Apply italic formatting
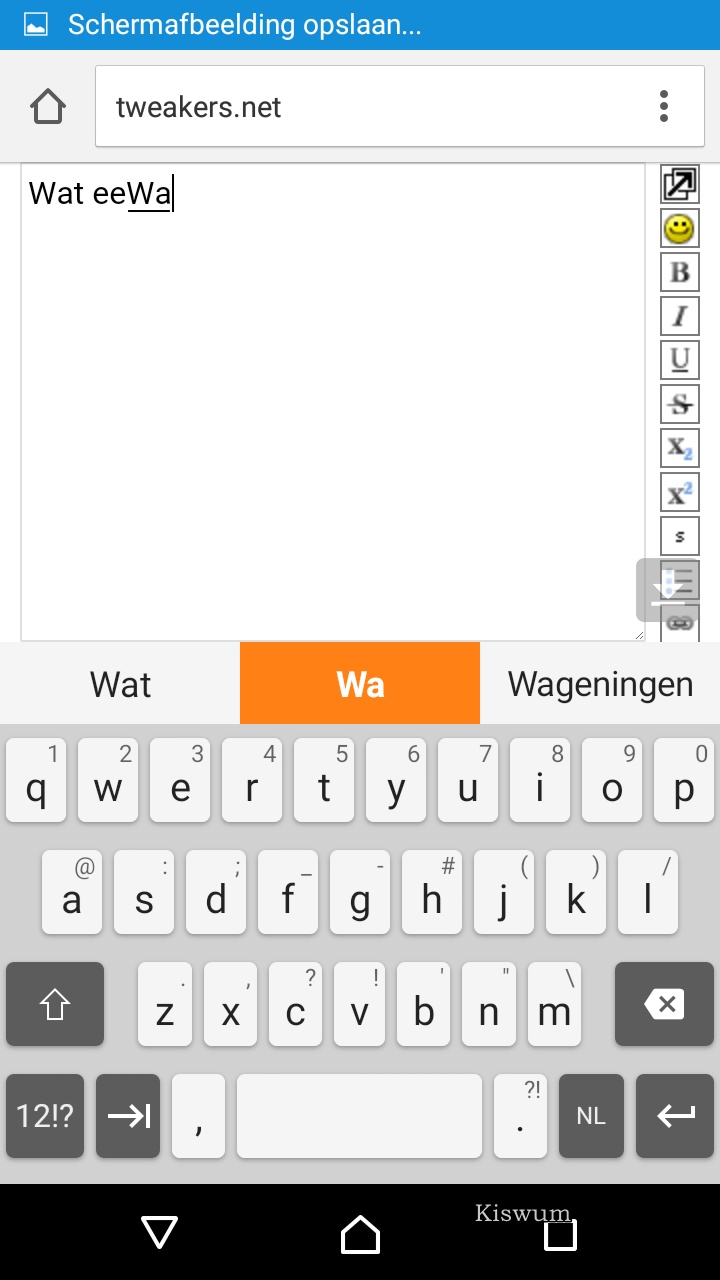The height and width of the screenshot is (1280, 720). click(680, 316)
